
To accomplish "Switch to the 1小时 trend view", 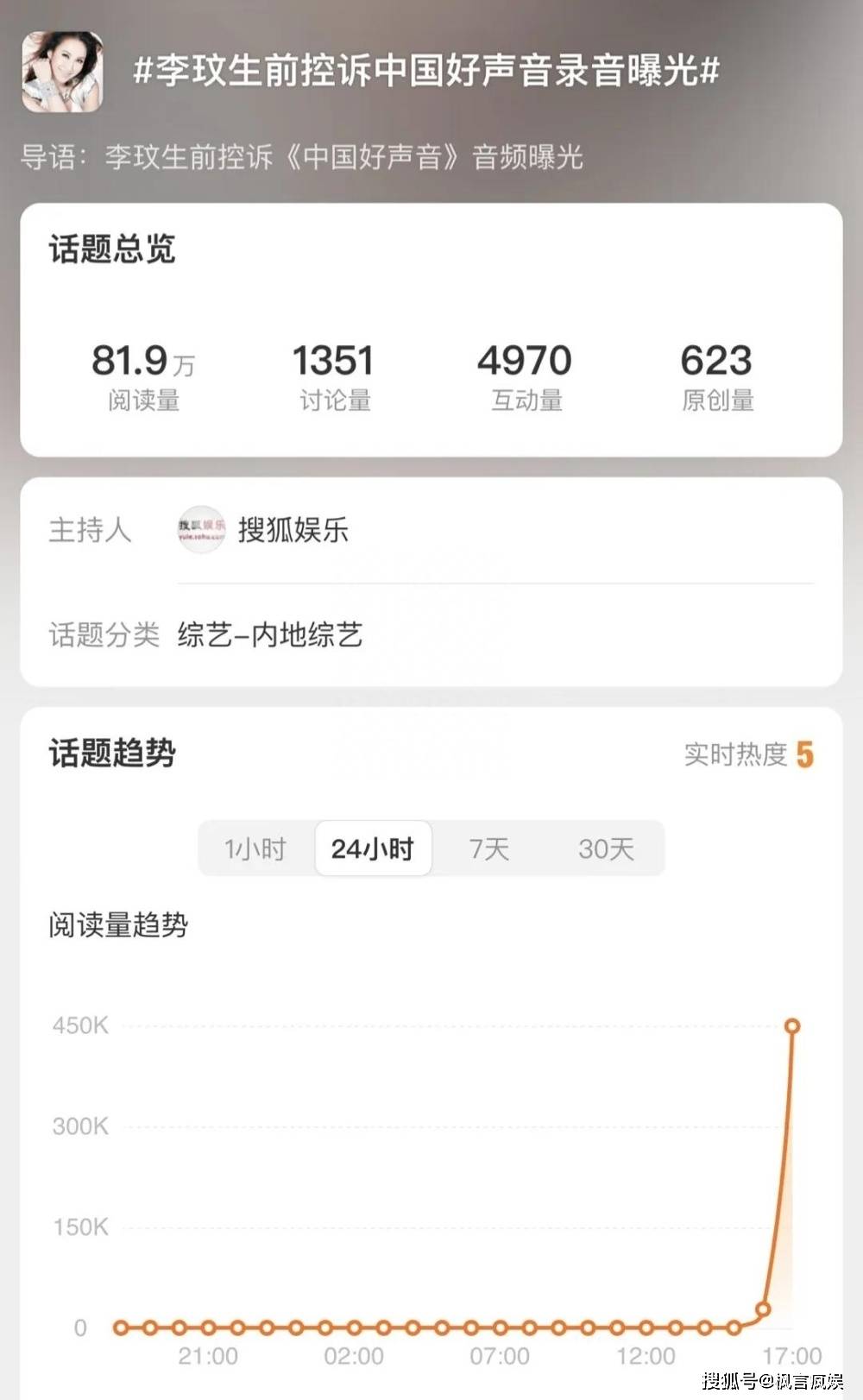I will [x=255, y=848].
